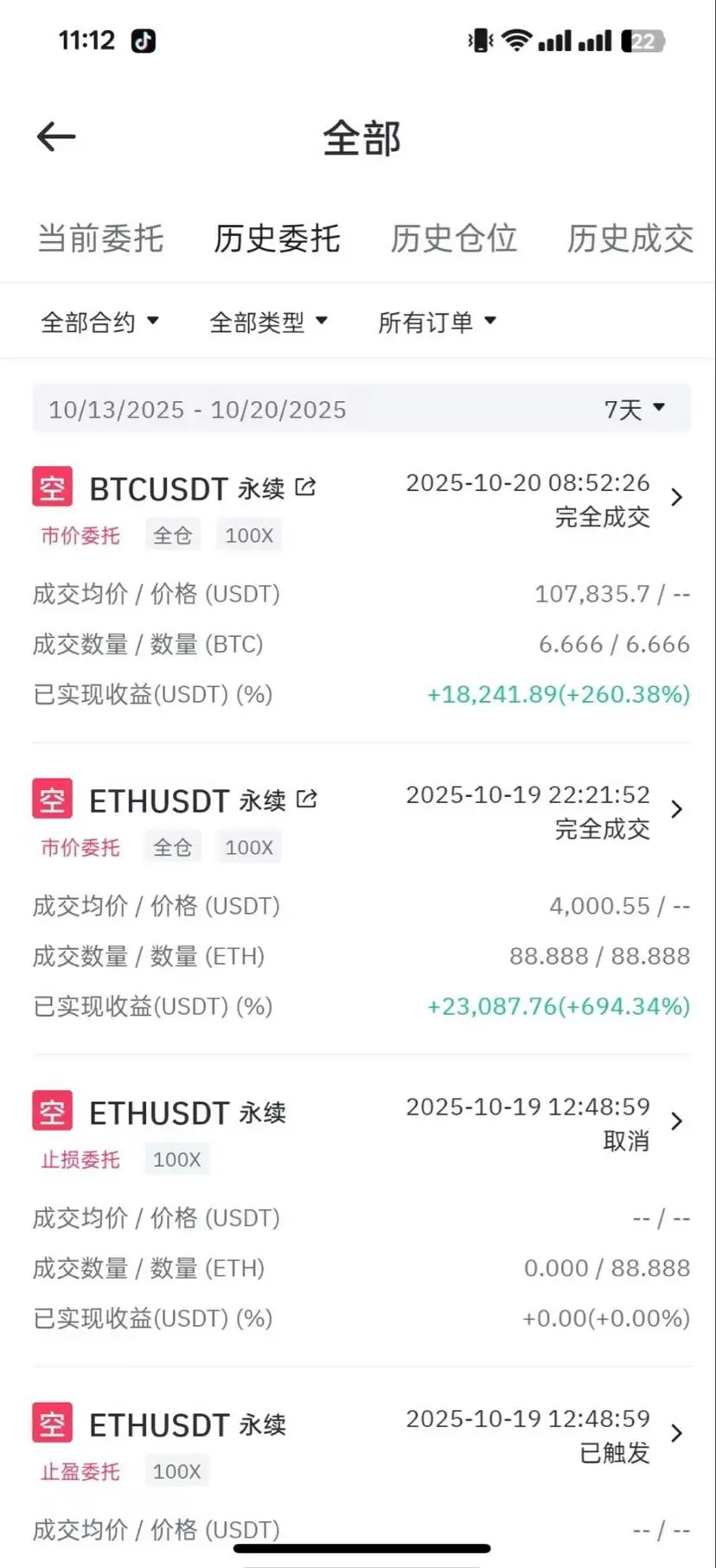
Task: Expand the 全部类型 filter dropdown
Action: [268, 322]
